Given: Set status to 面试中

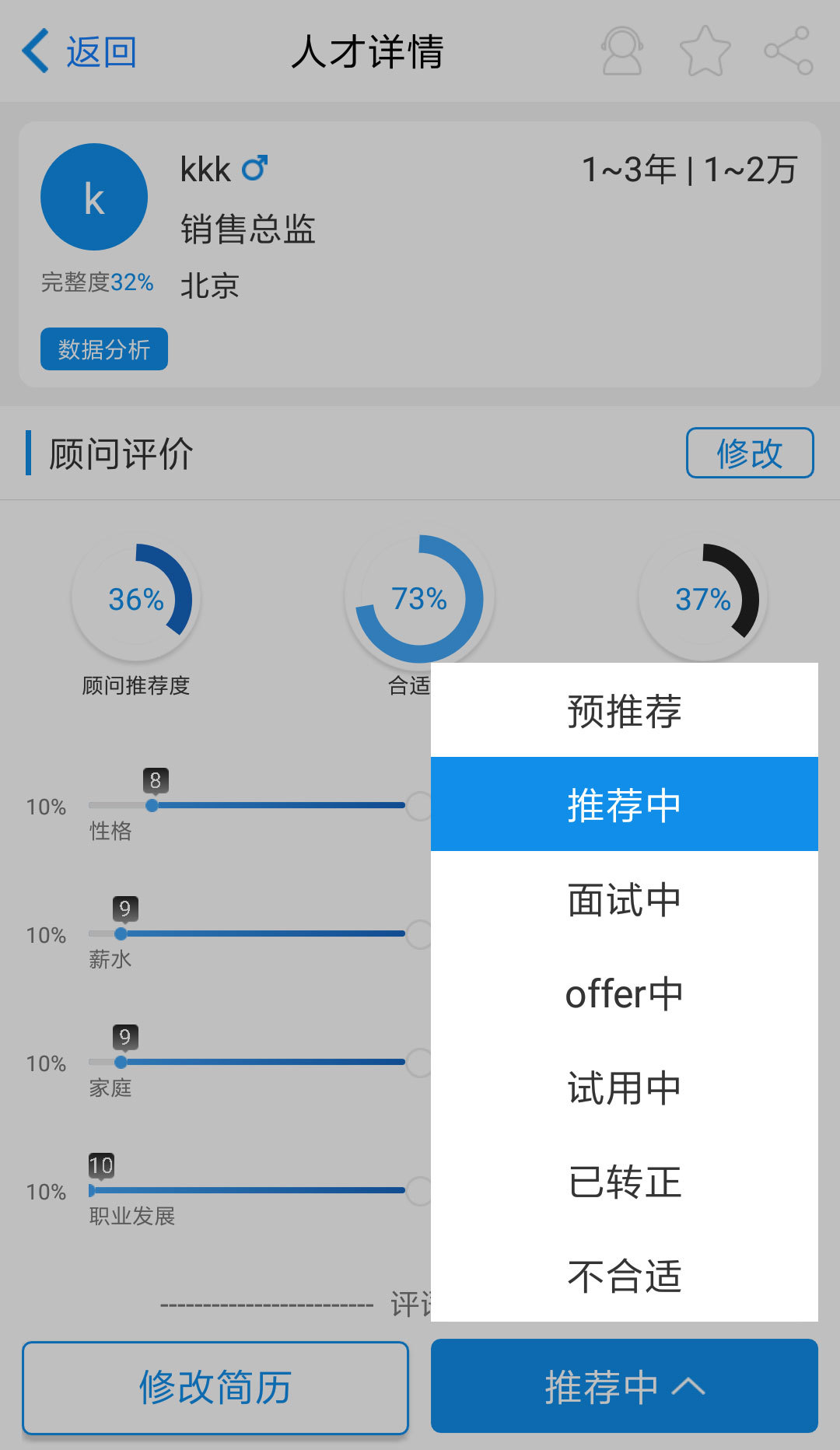Looking at the screenshot, I should click(x=624, y=899).
